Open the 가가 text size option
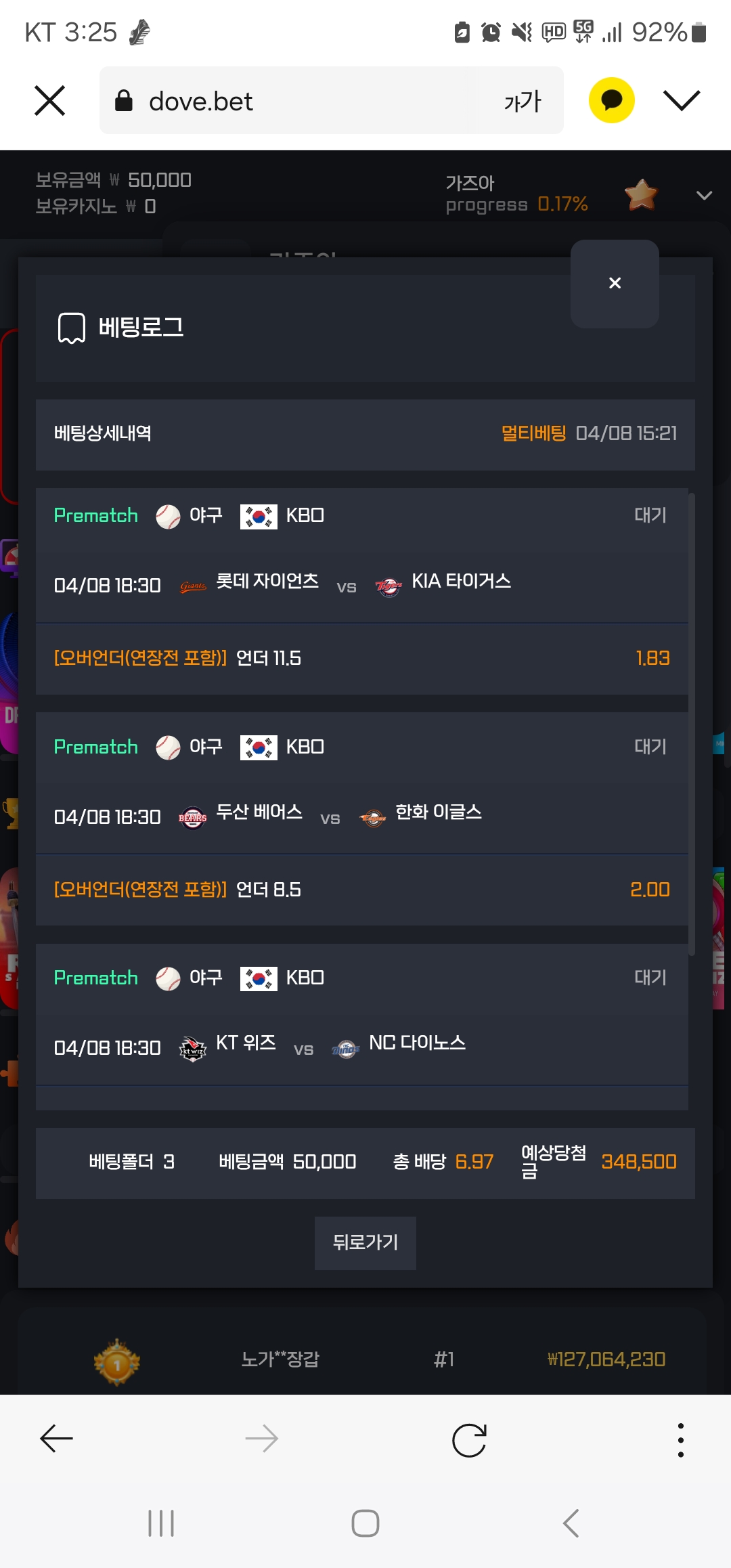Screen dimensions: 731x1568 click(523, 102)
